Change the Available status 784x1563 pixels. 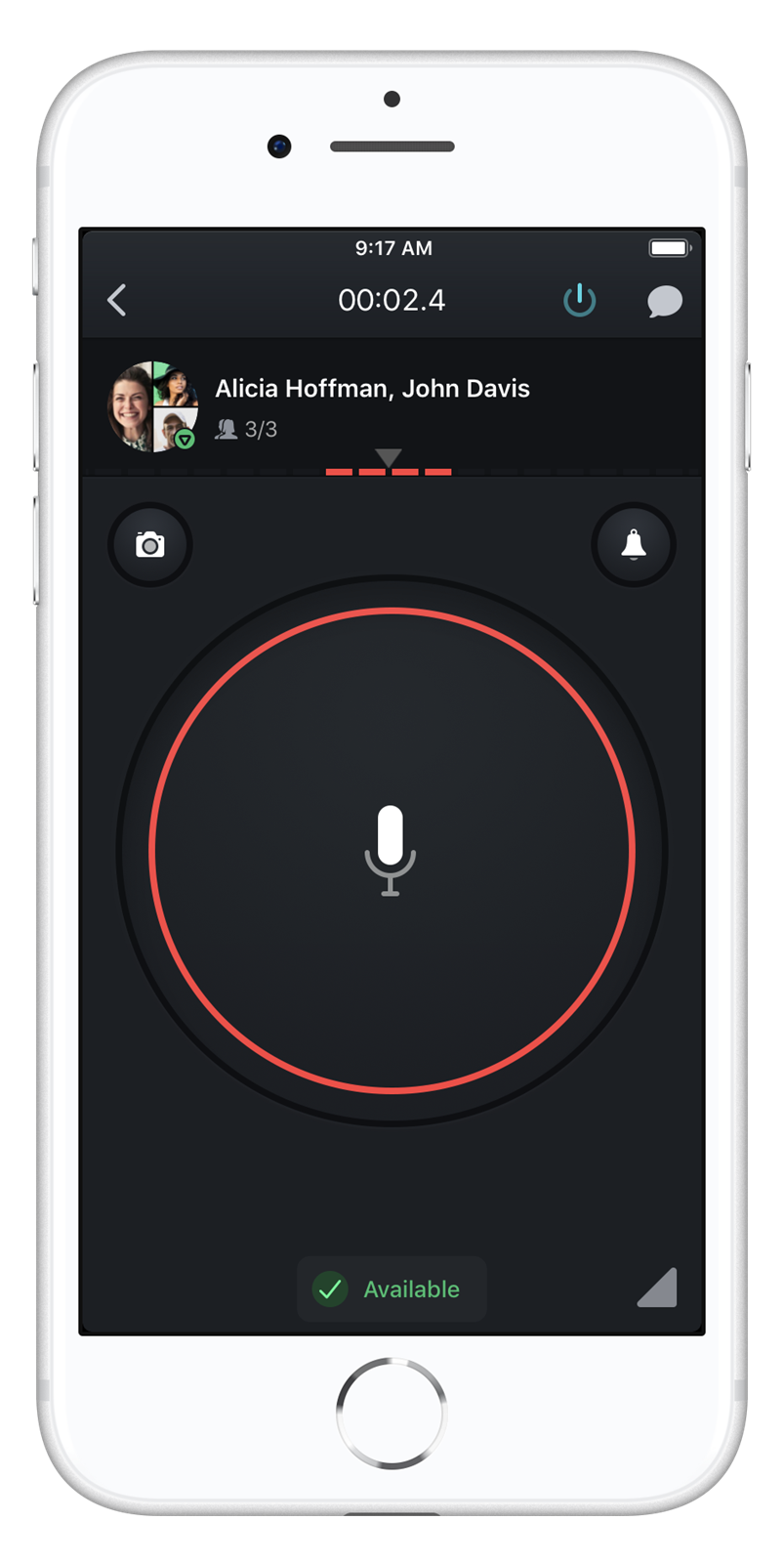tap(392, 1288)
